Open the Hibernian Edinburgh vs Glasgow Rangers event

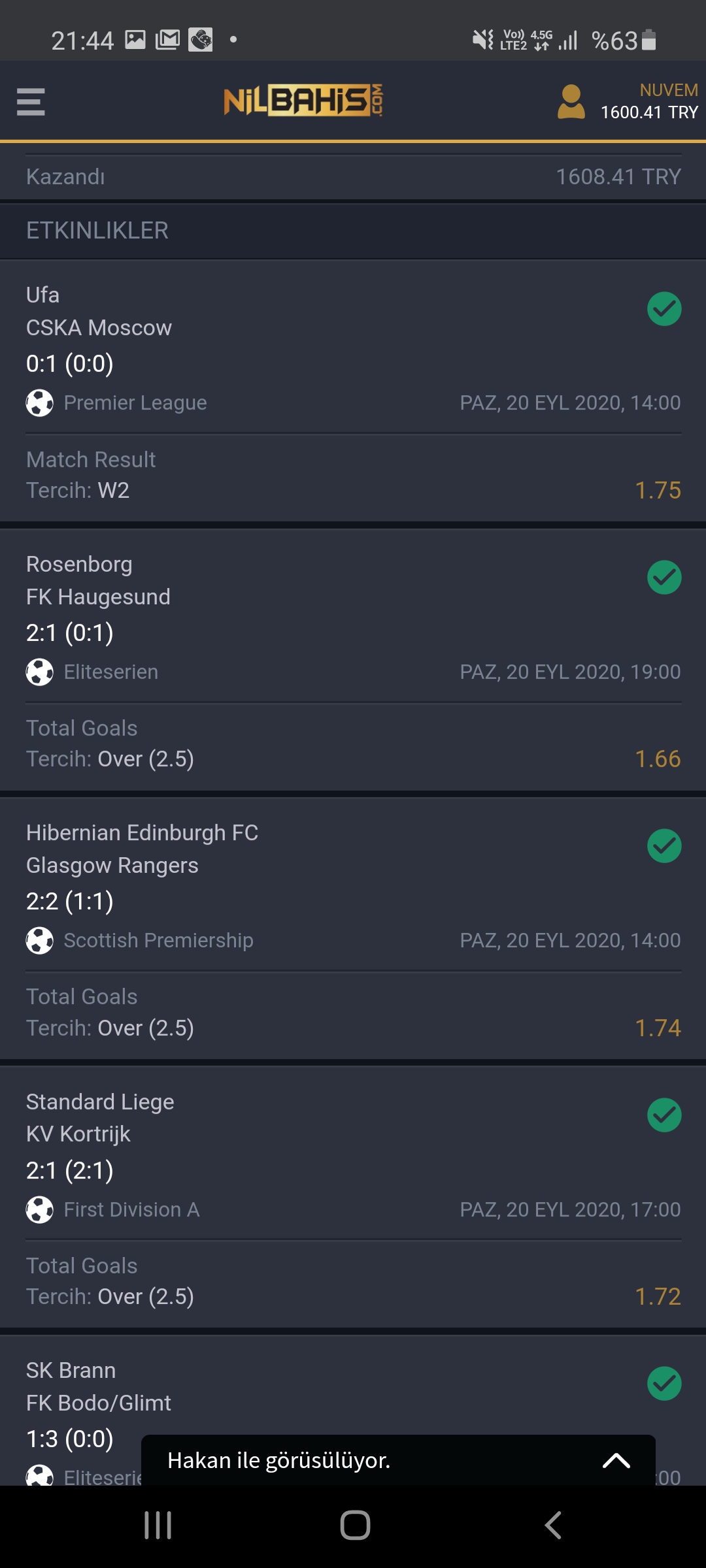(353, 885)
